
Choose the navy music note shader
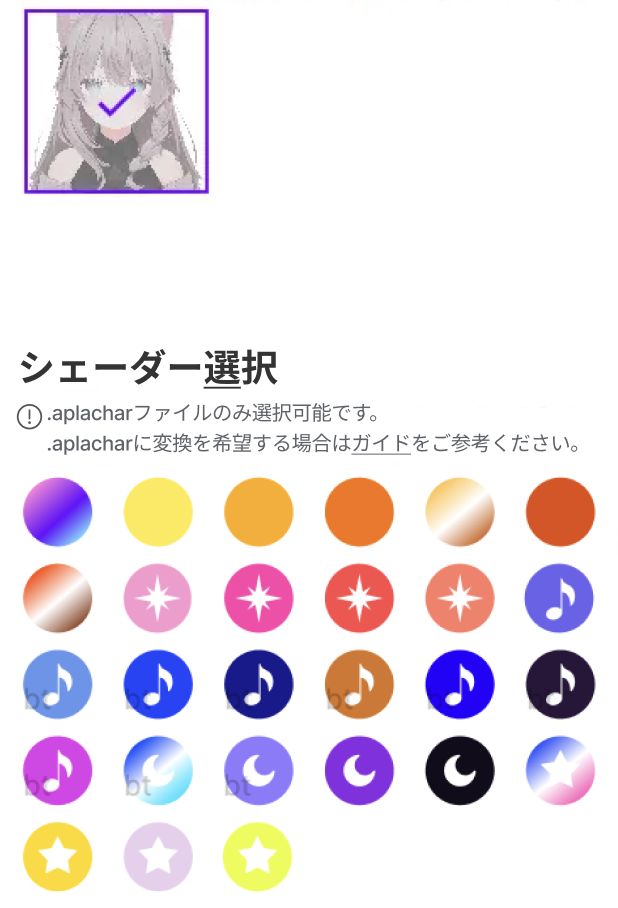click(259, 685)
